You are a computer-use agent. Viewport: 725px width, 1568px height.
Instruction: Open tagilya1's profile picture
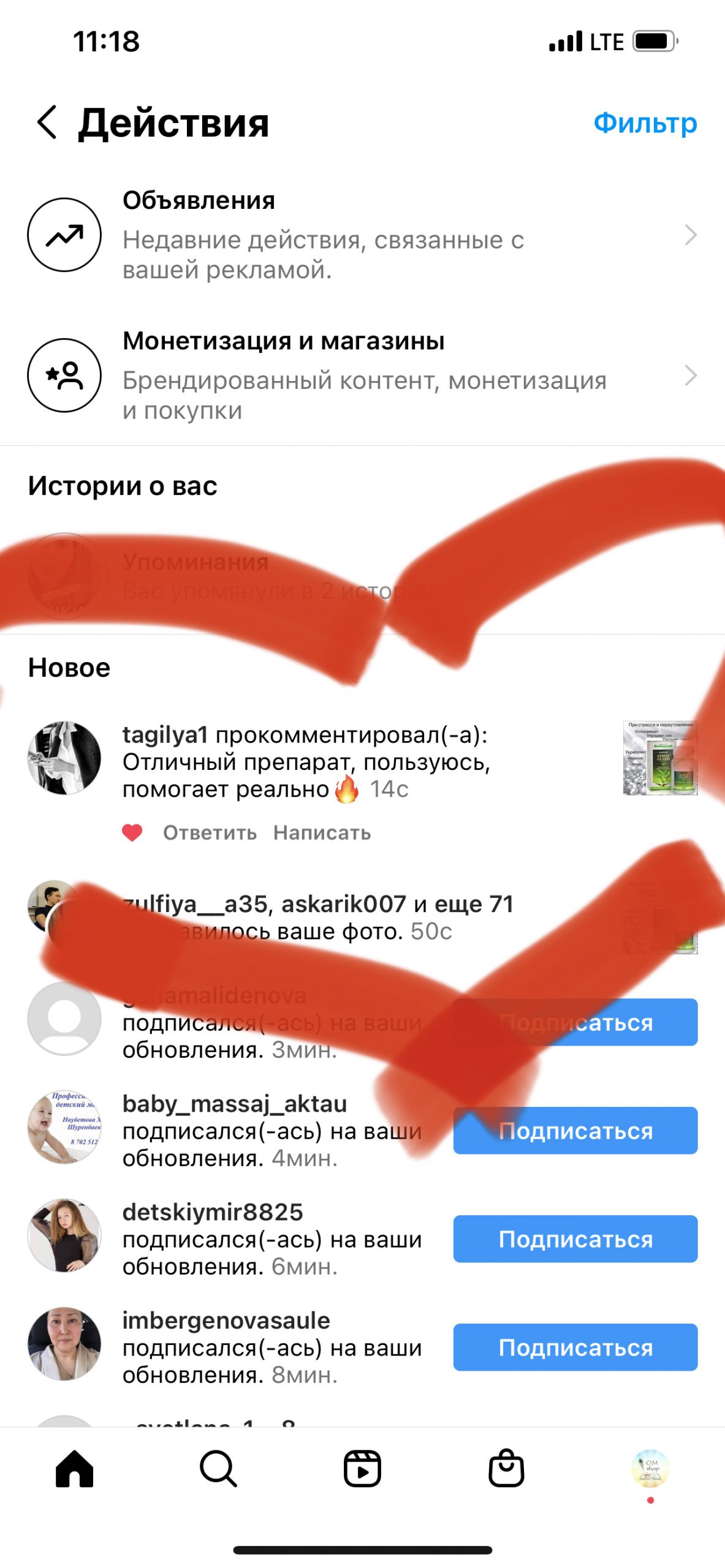64,758
